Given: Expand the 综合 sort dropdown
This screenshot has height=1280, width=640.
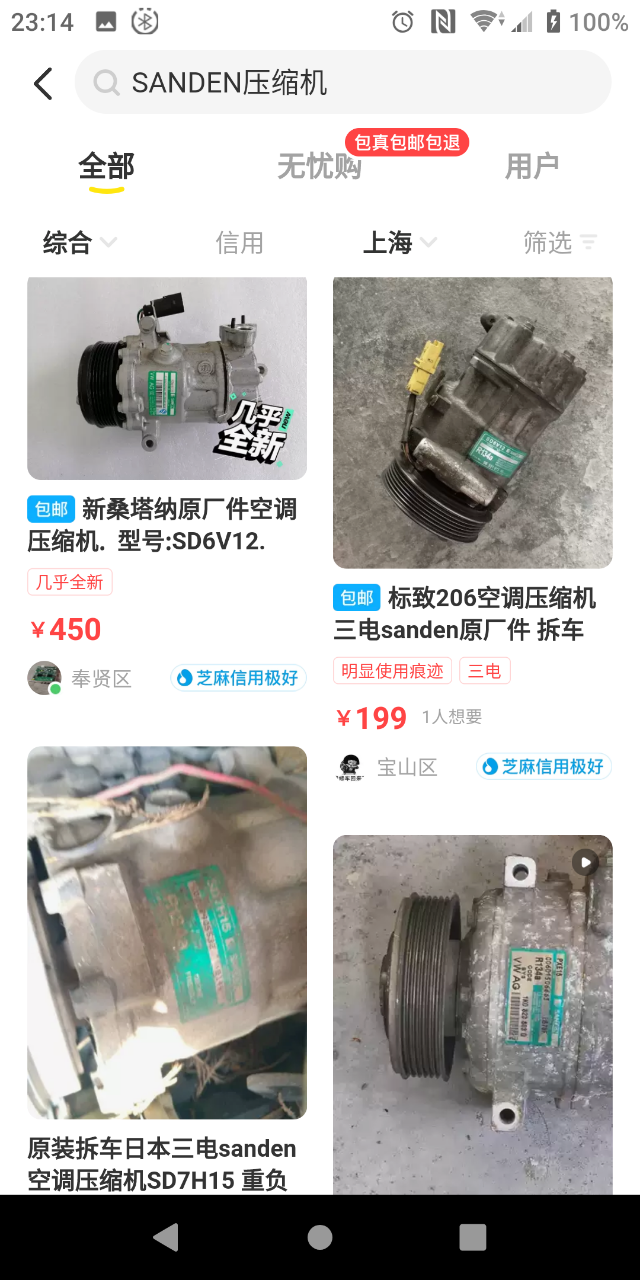Looking at the screenshot, I should click(x=80, y=242).
